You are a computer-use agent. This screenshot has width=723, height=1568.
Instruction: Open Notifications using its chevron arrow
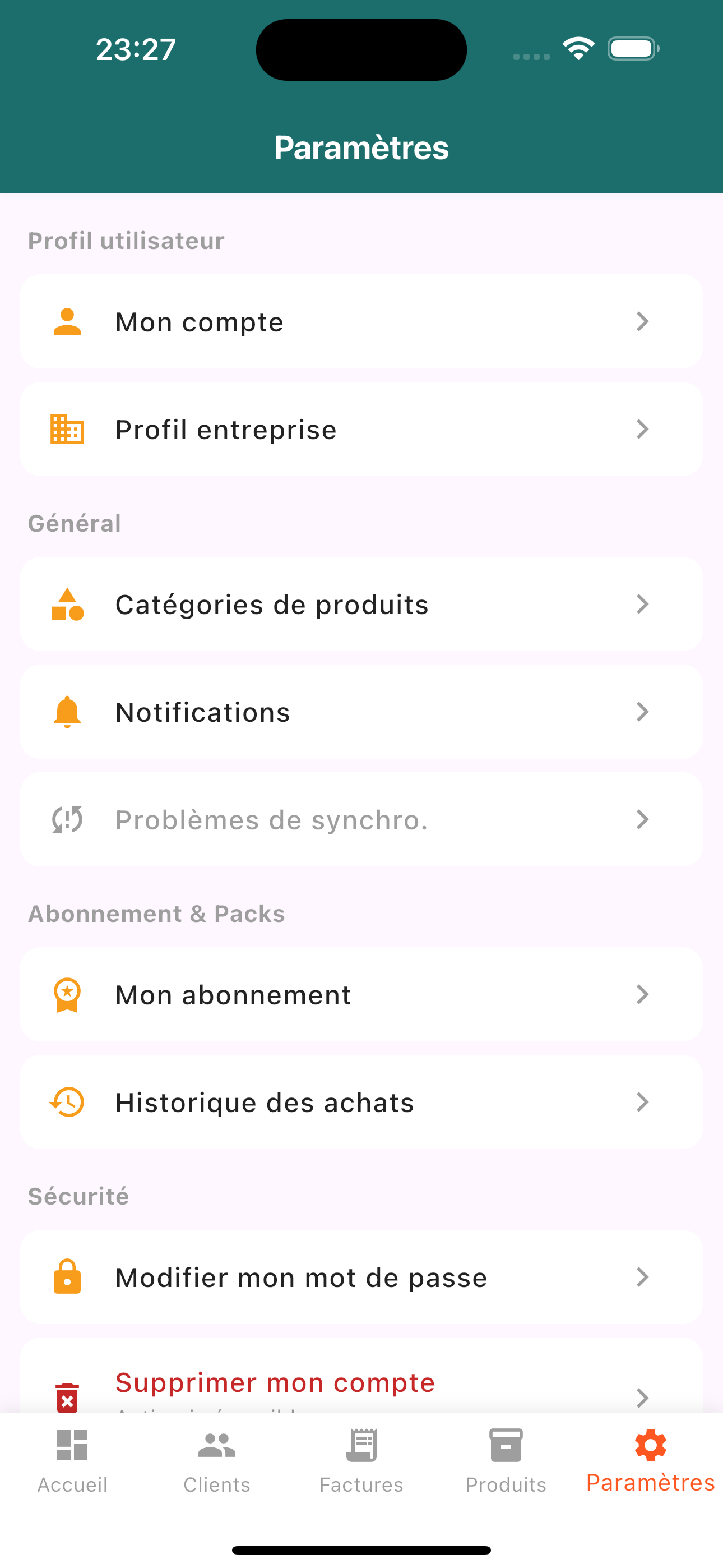click(643, 712)
